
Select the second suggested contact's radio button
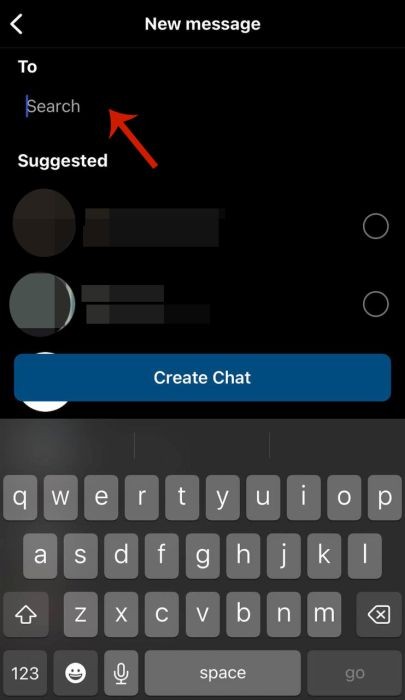(x=376, y=304)
